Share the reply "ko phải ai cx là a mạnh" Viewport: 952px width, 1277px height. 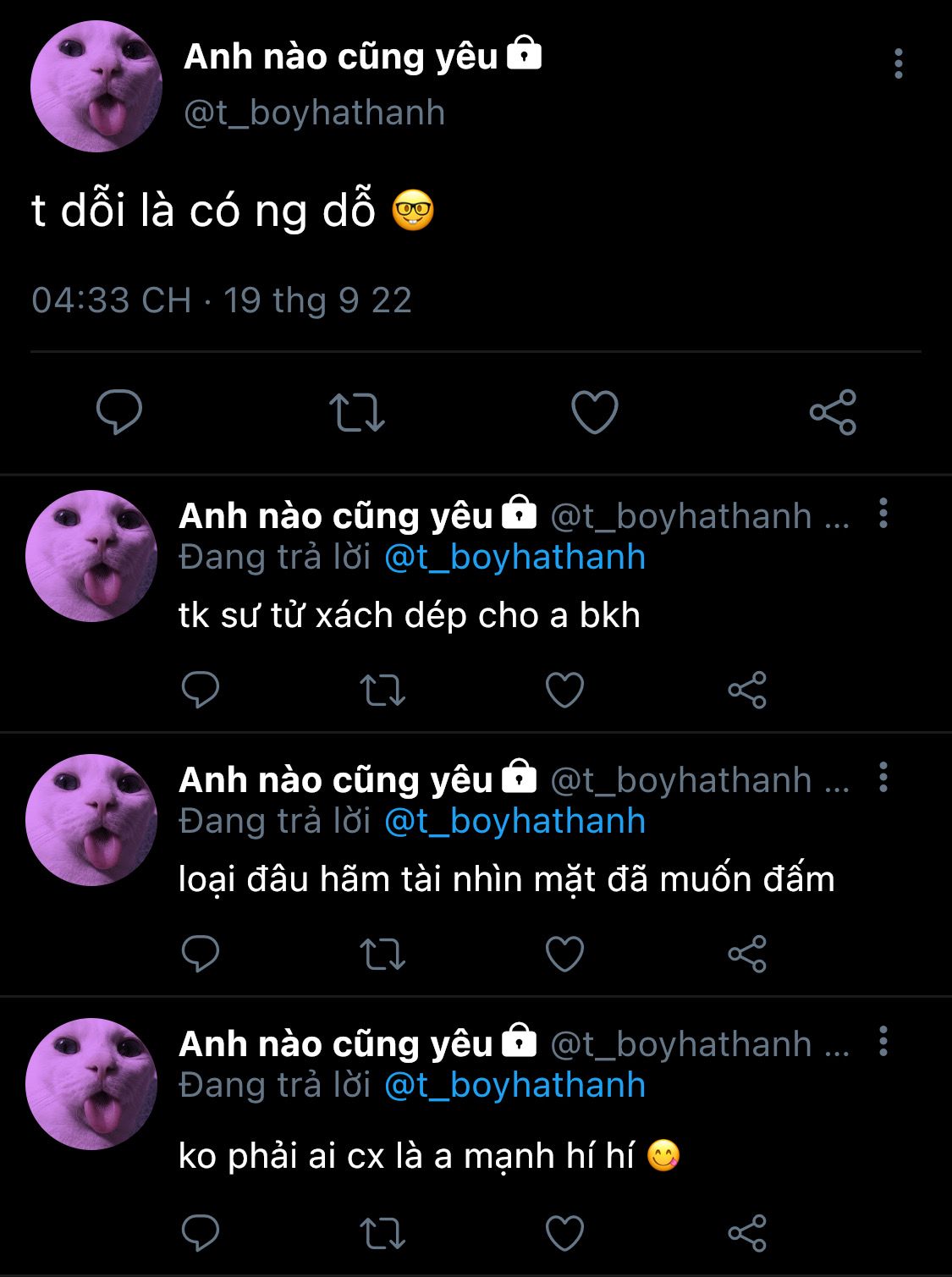[747, 1233]
